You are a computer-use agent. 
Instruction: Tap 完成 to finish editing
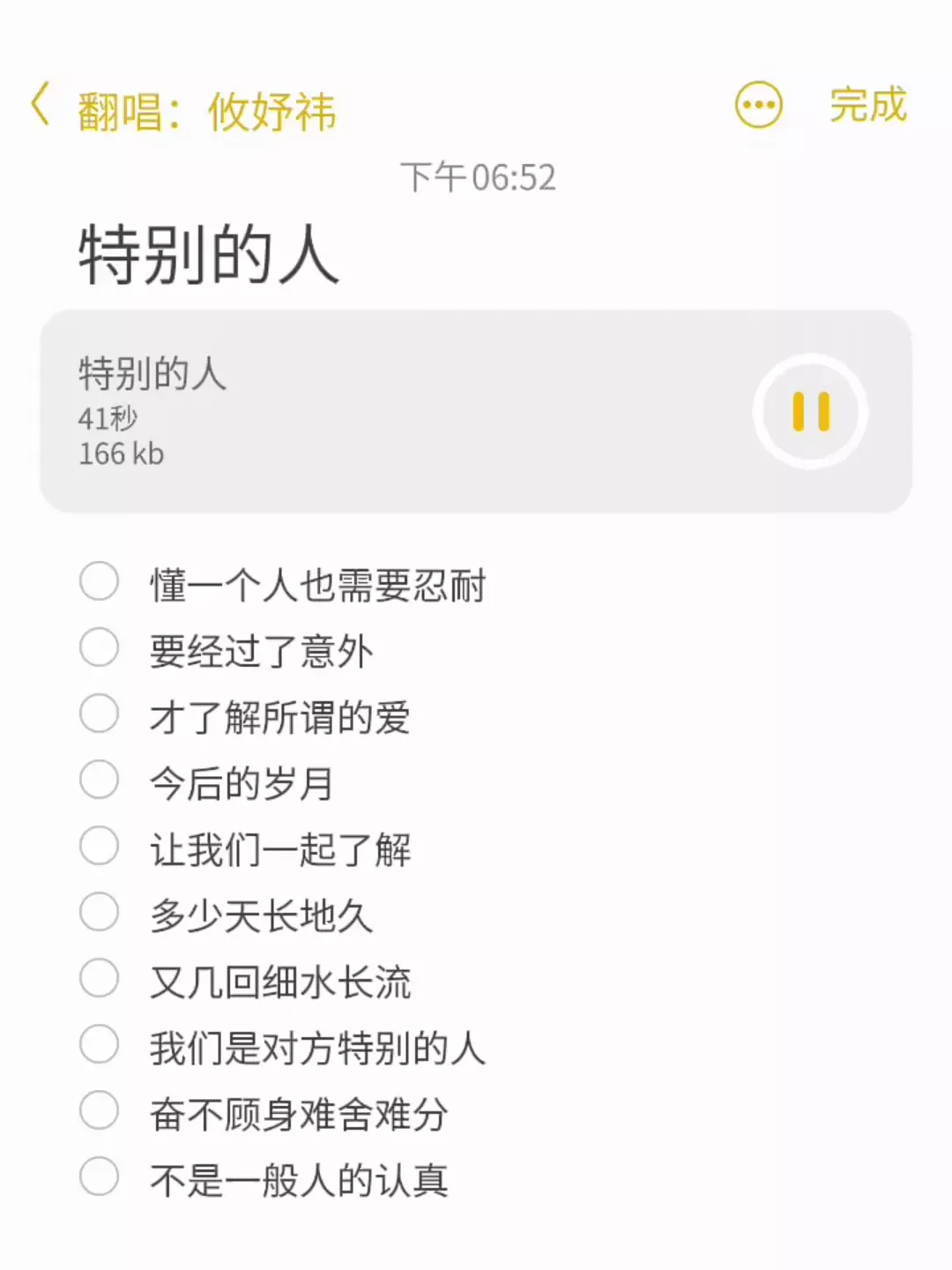(867, 106)
